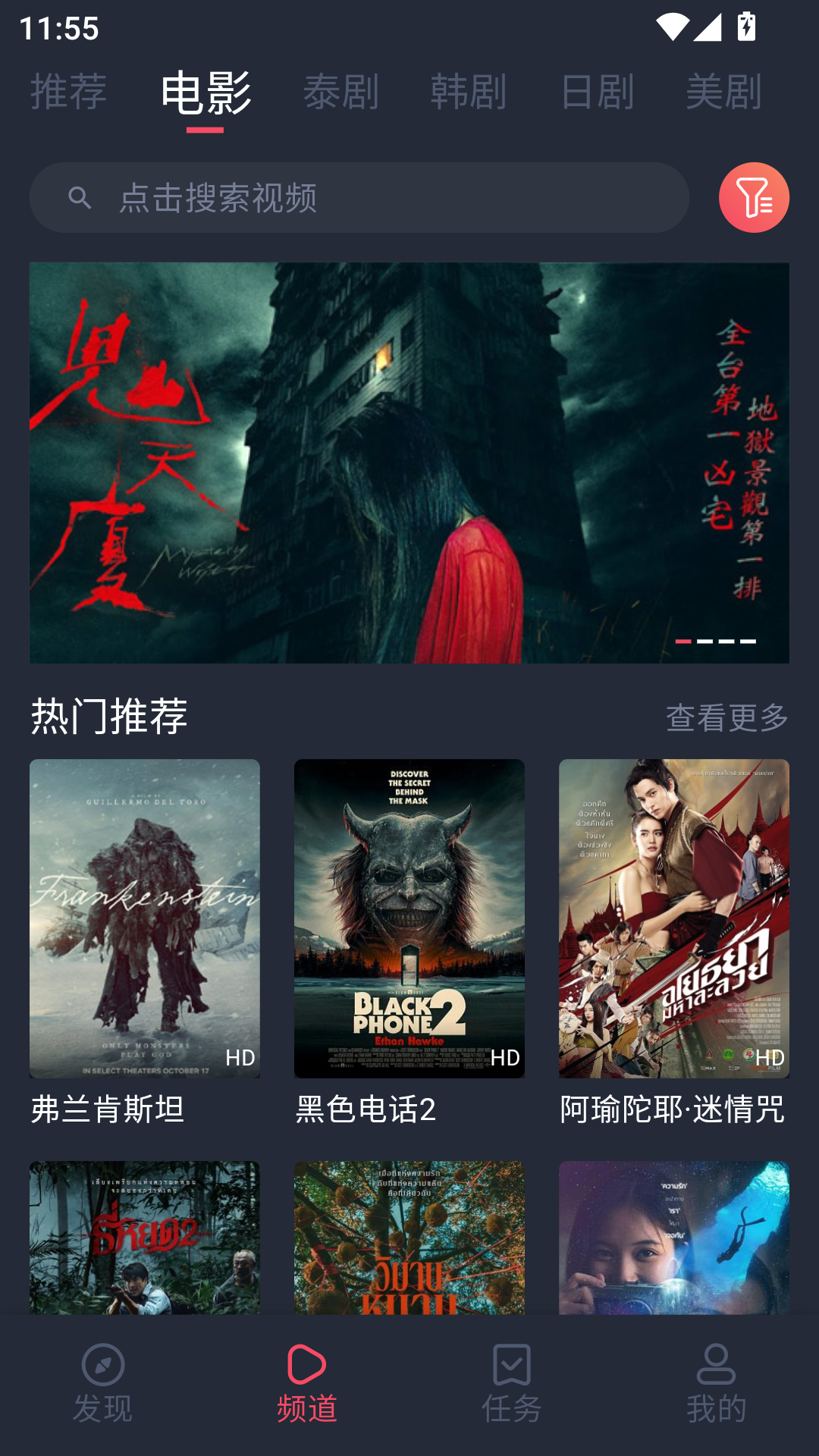
Task: Expand the 热门推荐 section heading
Action: click(108, 714)
